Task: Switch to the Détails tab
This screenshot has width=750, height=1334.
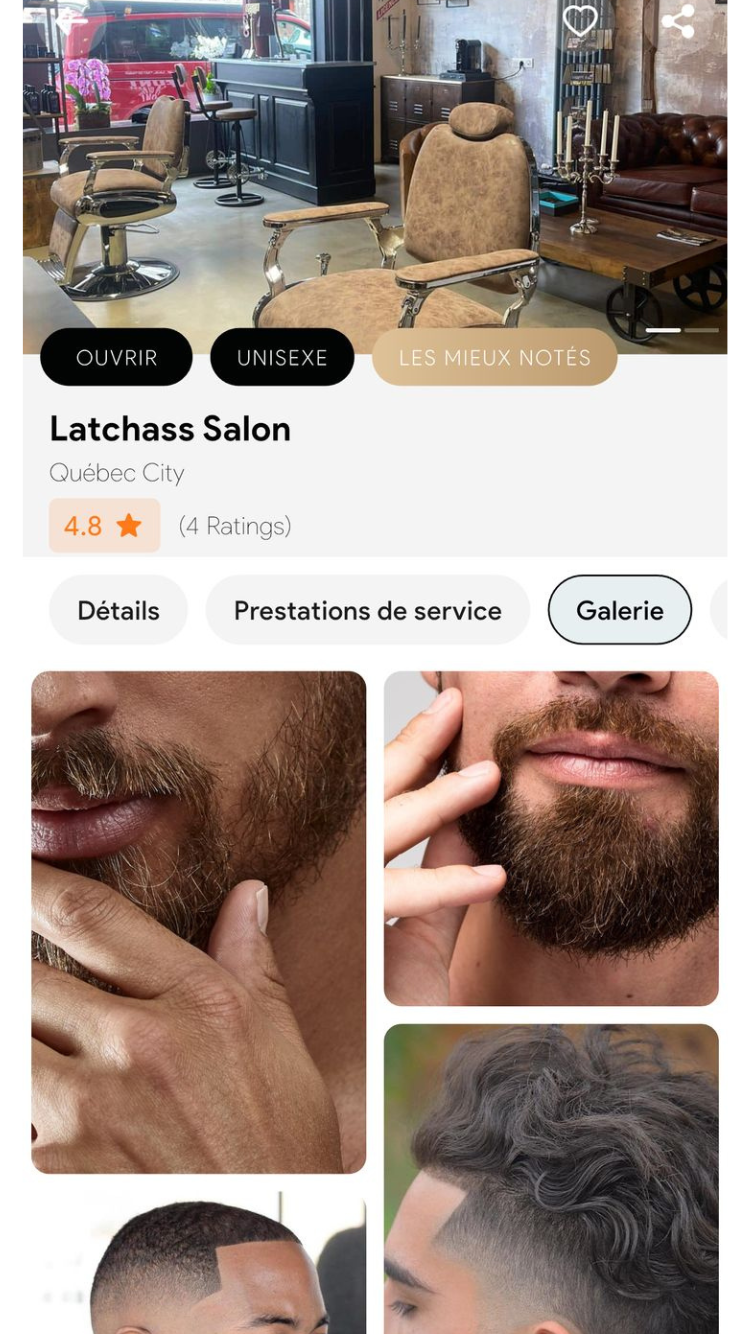Action: (x=117, y=609)
